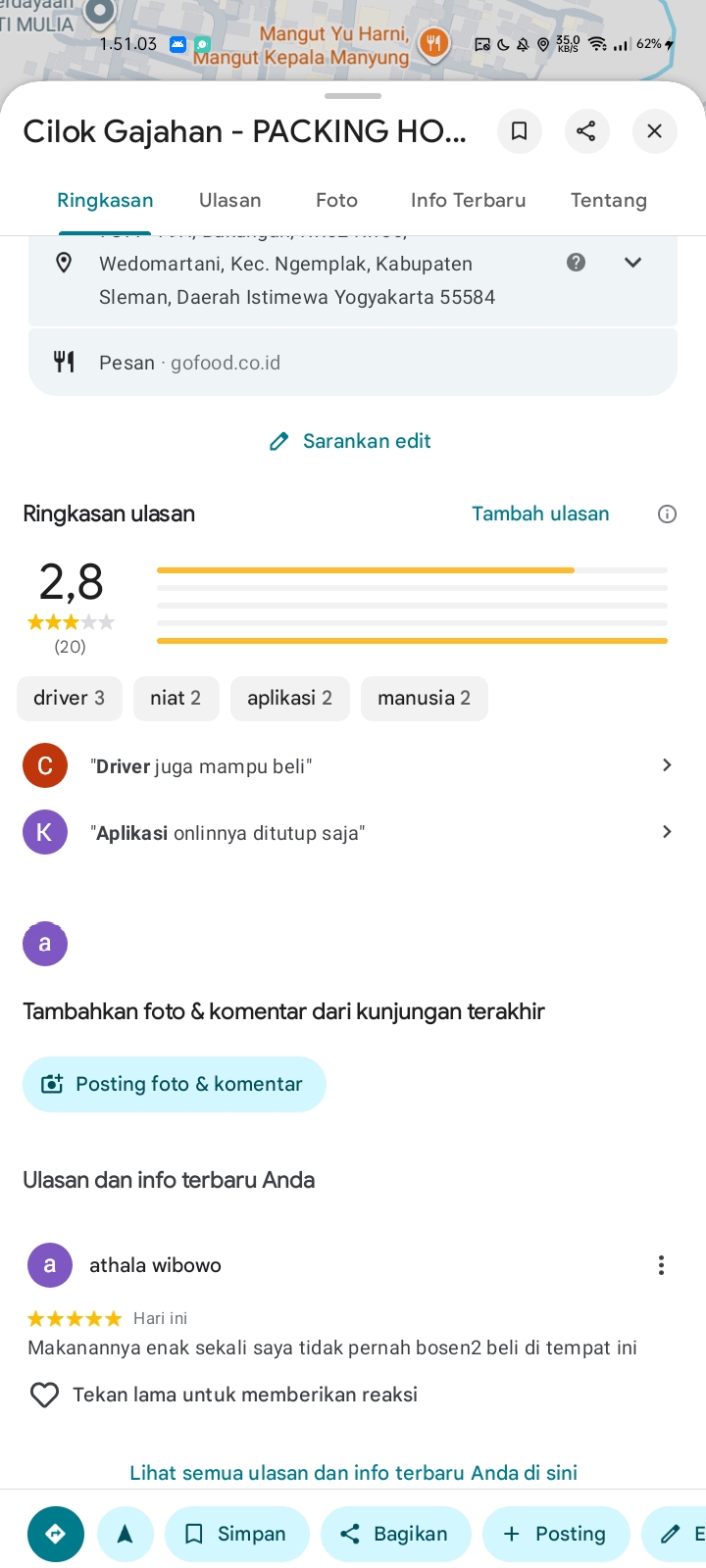View all your reviews and updates link
The height and width of the screenshot is (1568, 706).
353,1472
